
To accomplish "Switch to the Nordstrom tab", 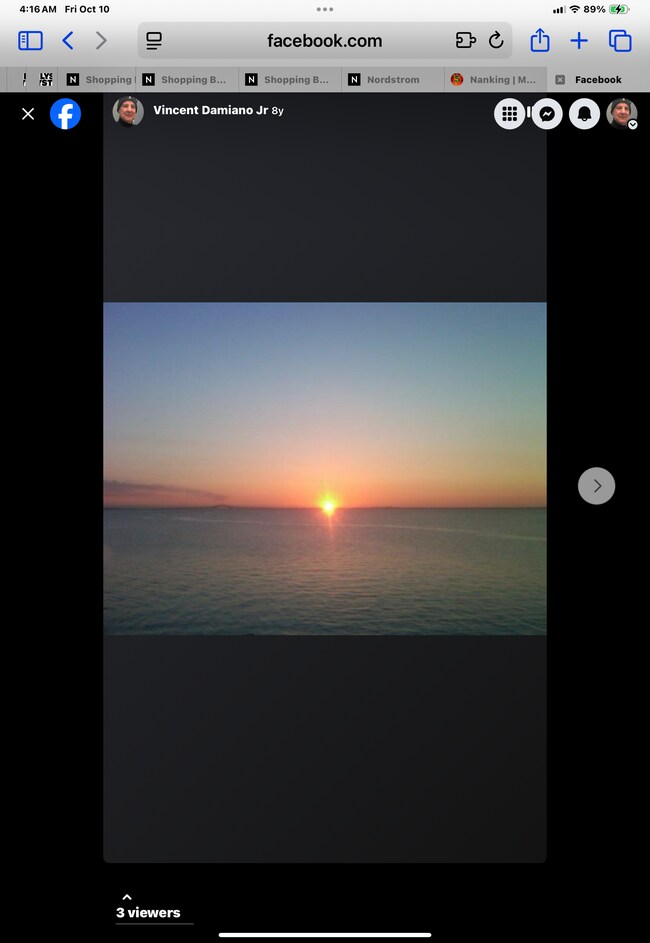I will (x=392, y=80).
